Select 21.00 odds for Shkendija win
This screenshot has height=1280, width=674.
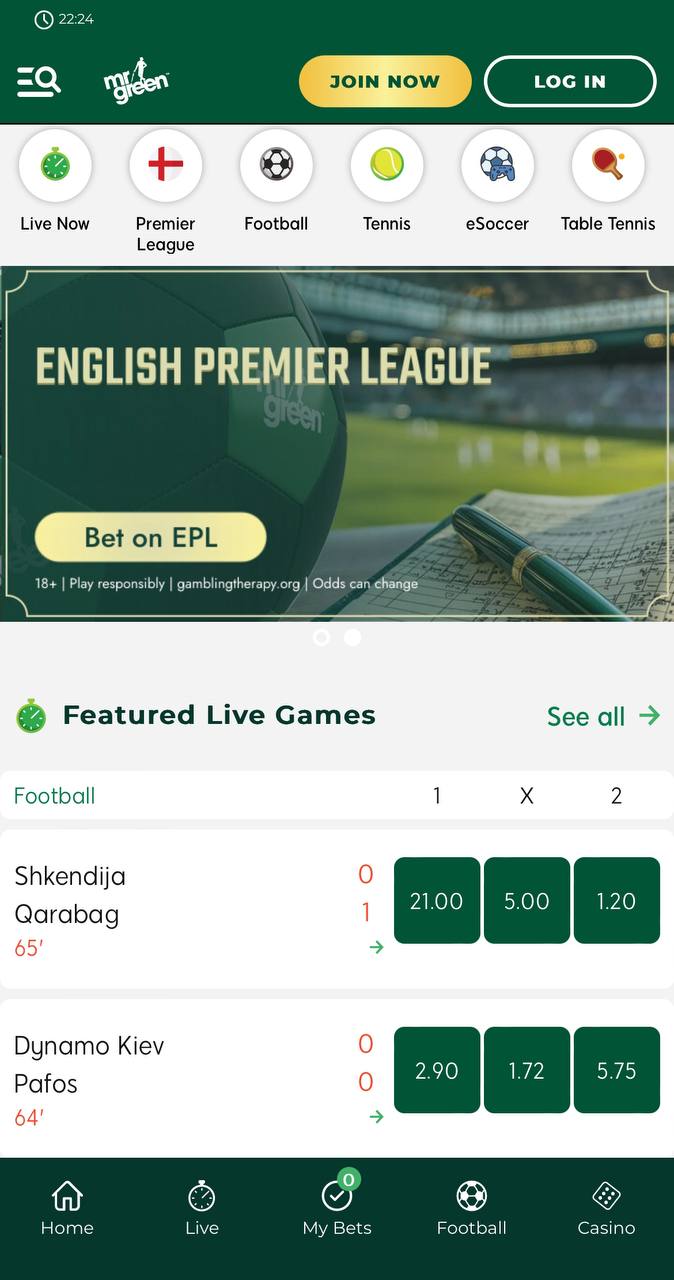click(x=437, y=901)
